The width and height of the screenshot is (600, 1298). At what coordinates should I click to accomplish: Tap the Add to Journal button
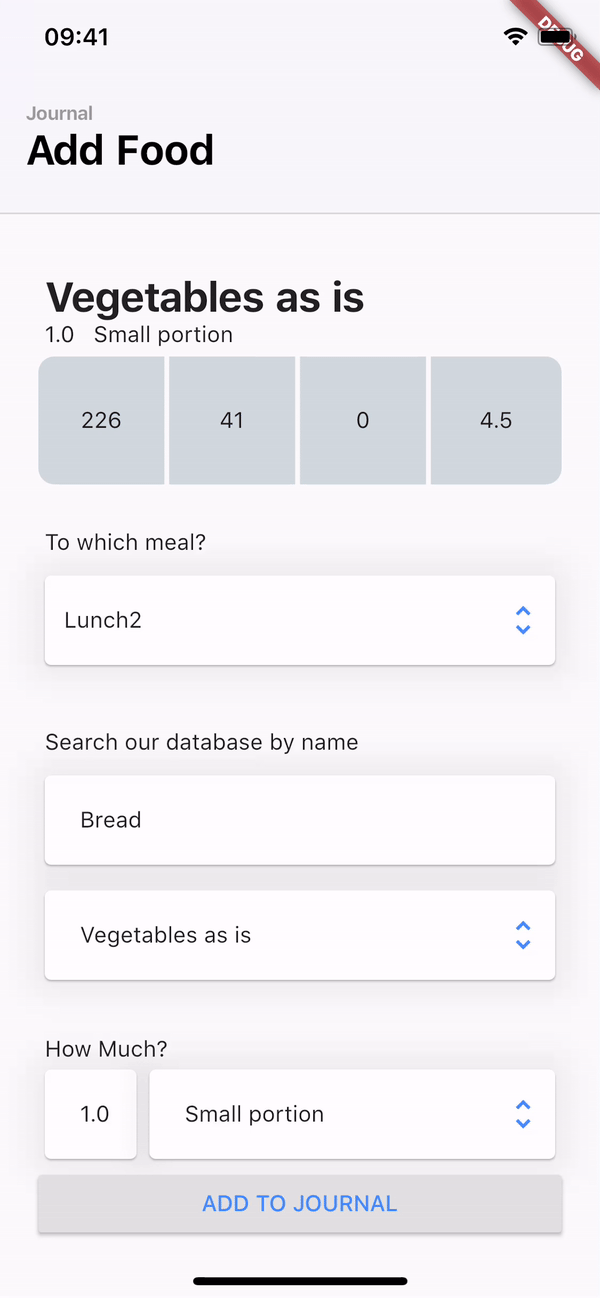click(299, 1204)
